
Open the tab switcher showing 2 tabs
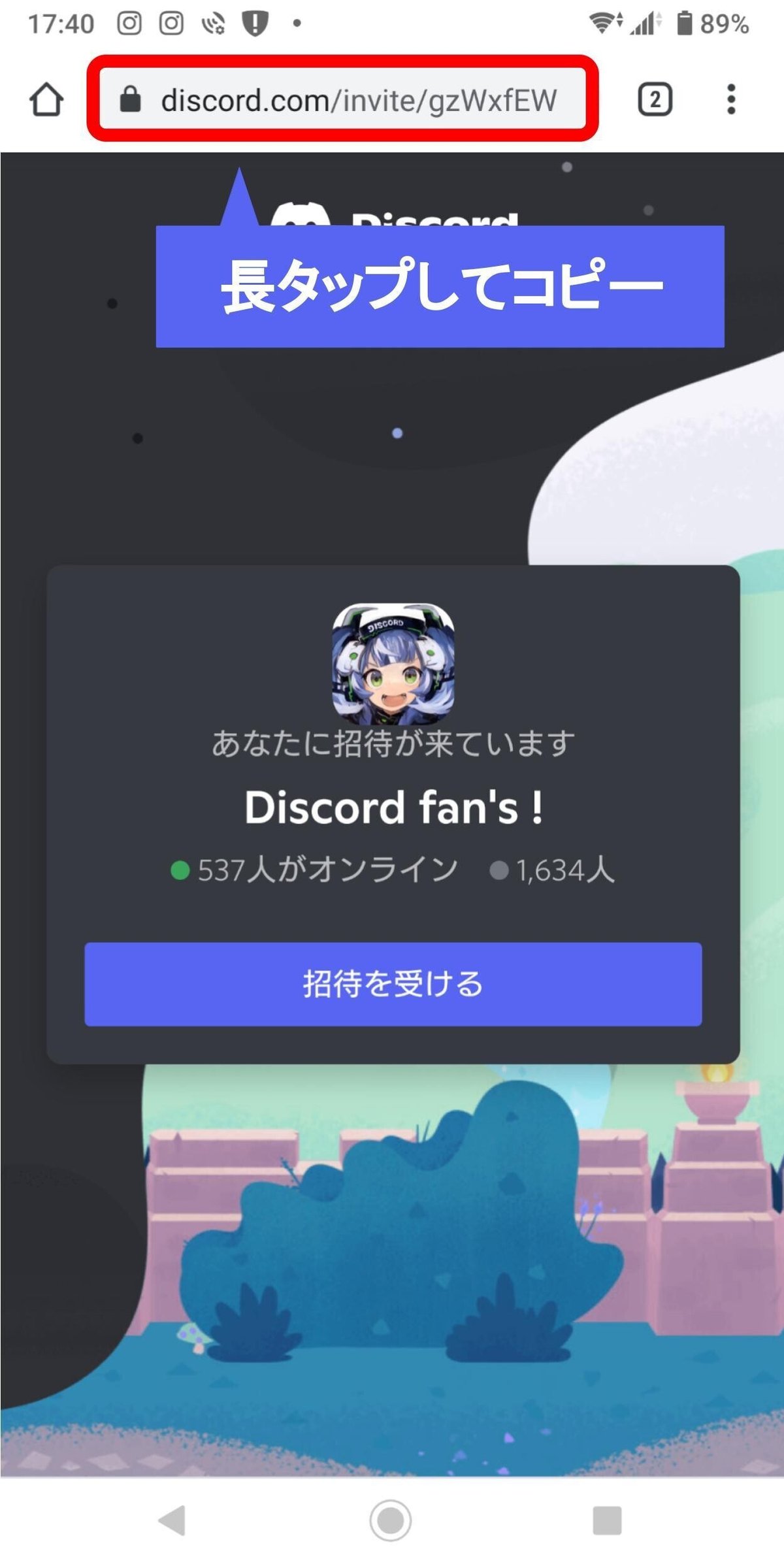(655, 99)
